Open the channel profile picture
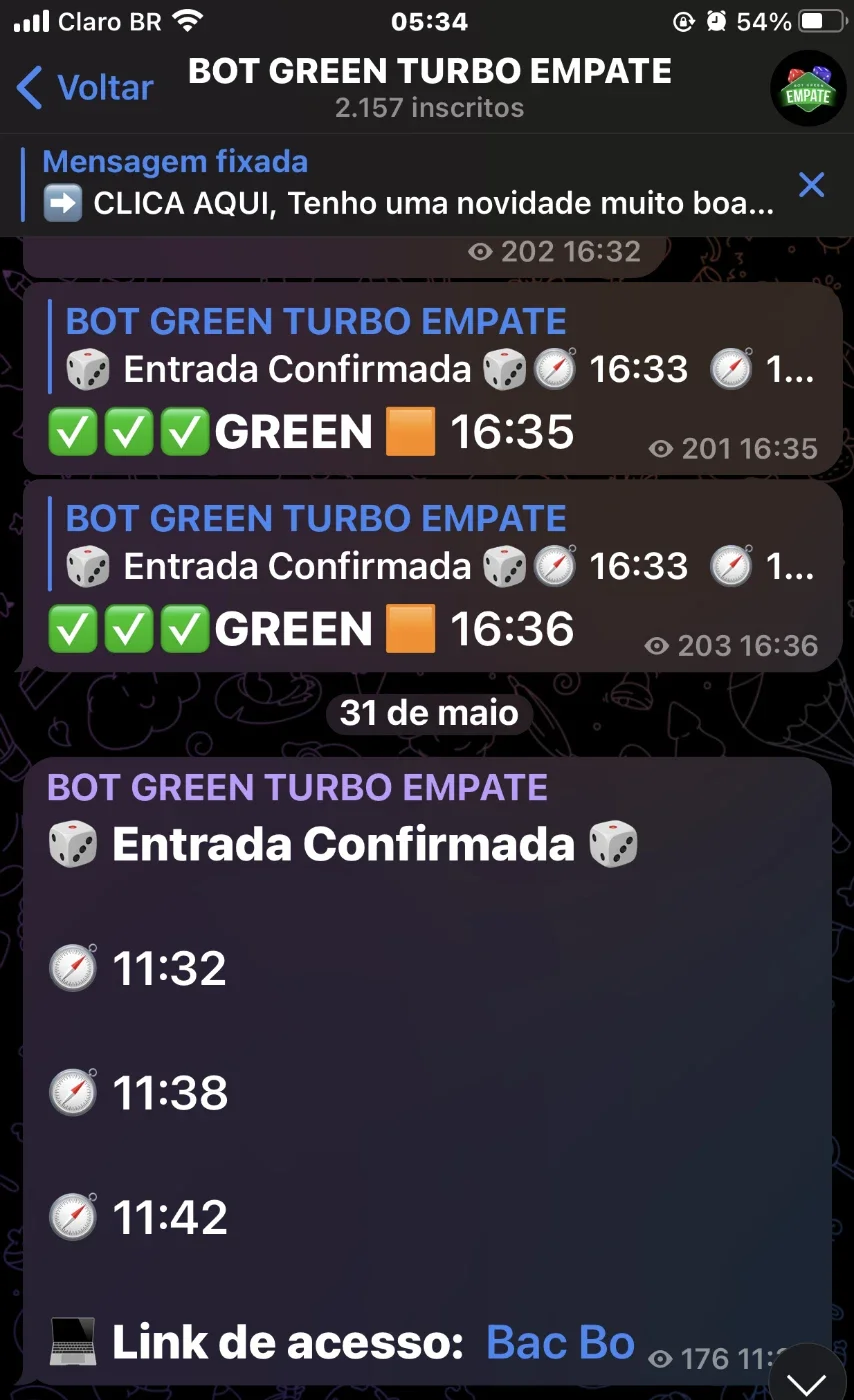 click(x=808, y=88)
